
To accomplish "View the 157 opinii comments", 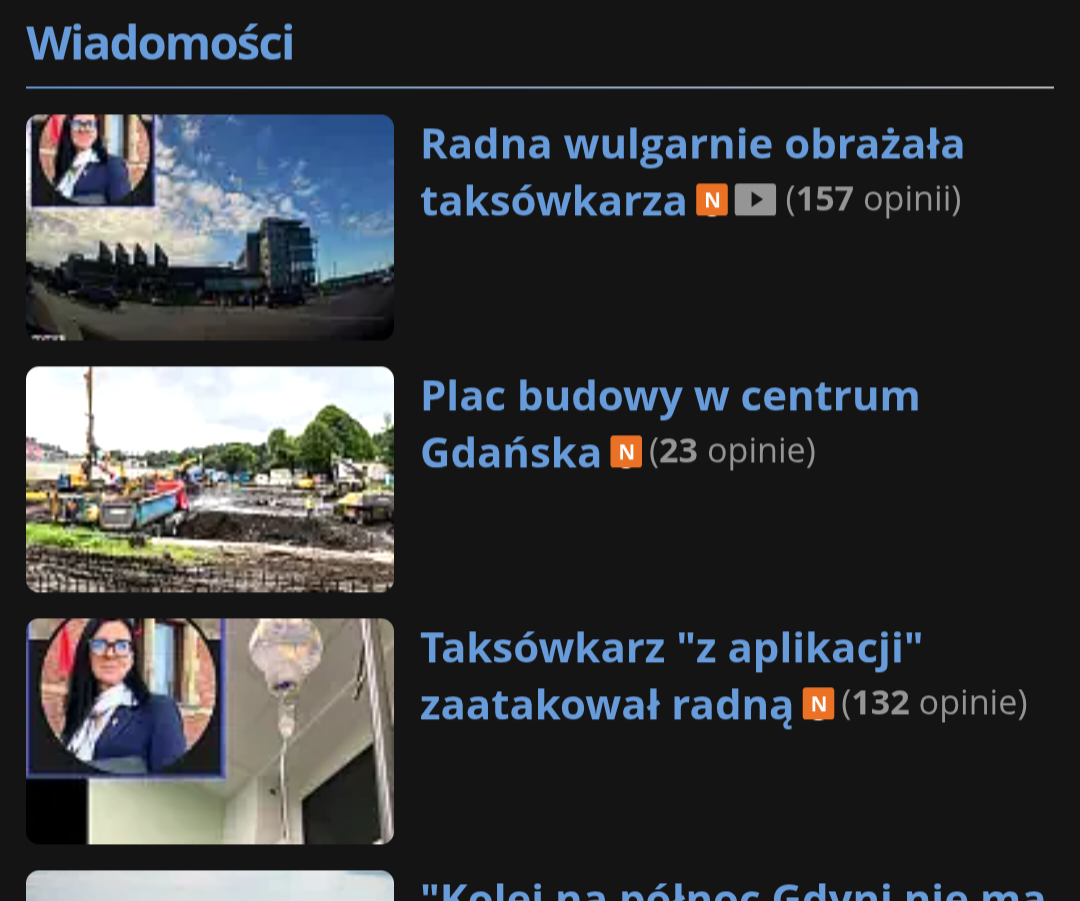I will click(873, 200).
